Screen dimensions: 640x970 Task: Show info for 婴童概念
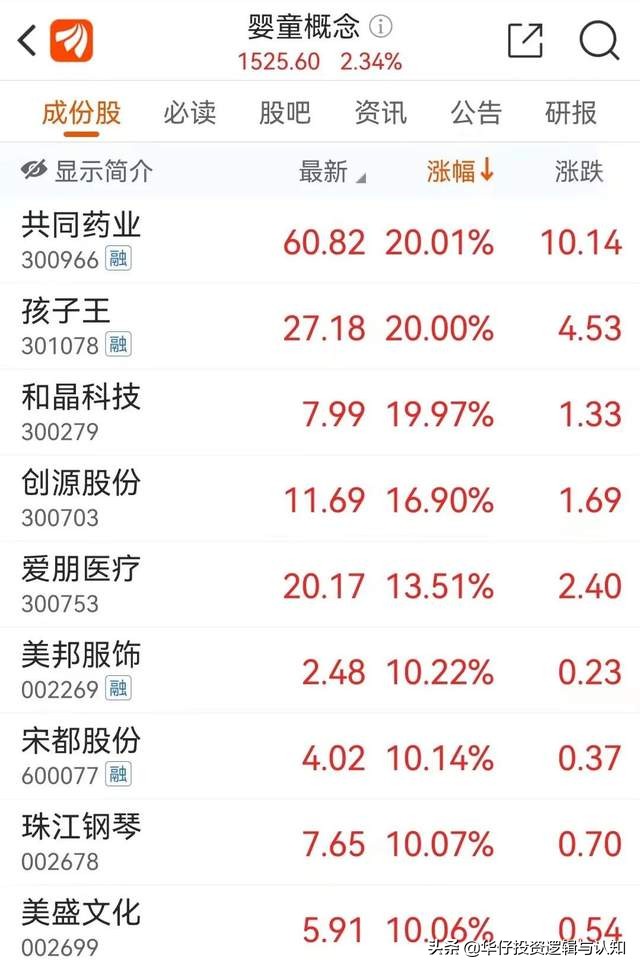point(381,26)
